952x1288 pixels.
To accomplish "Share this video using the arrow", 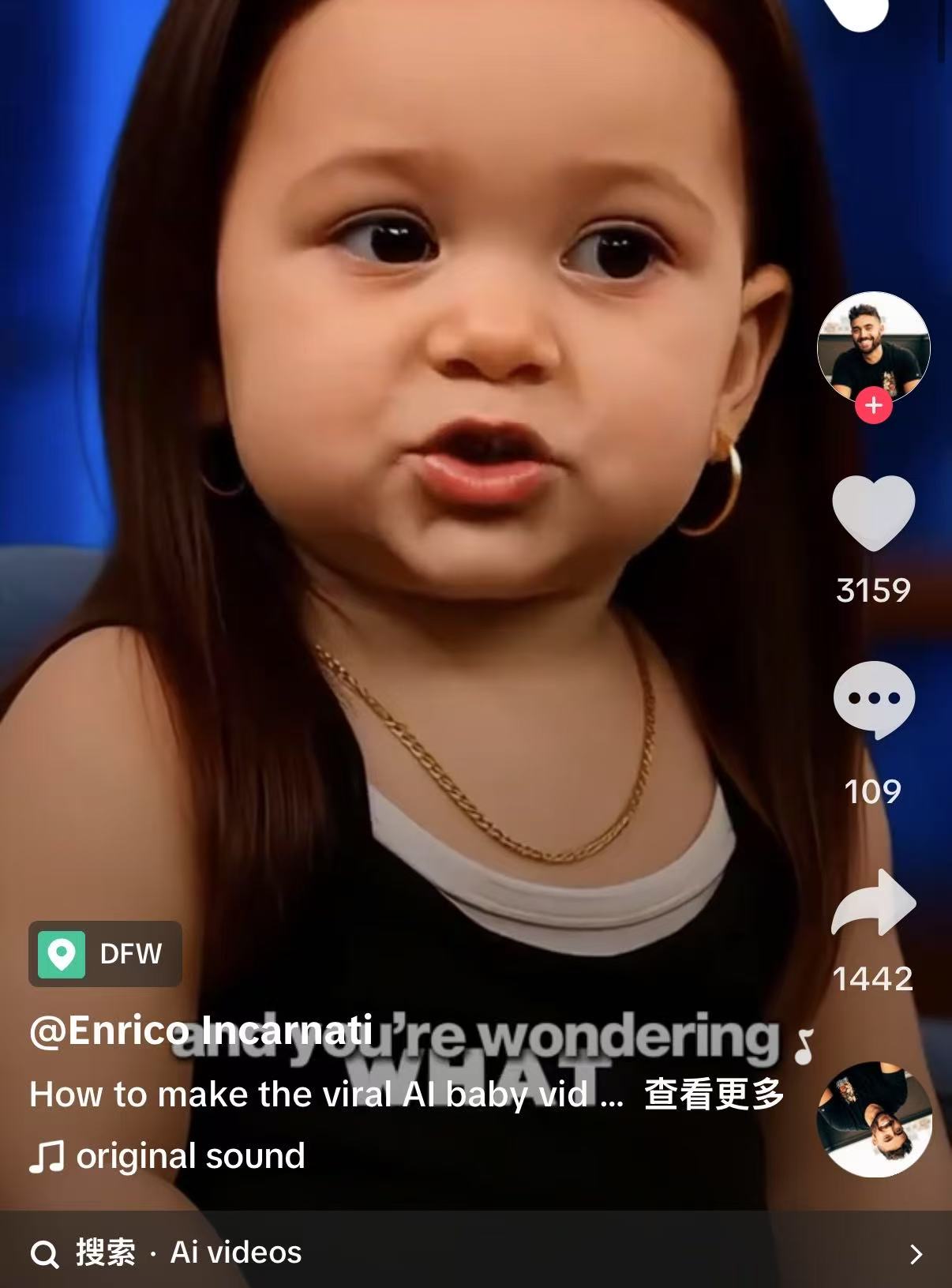I will pos(873,903).
